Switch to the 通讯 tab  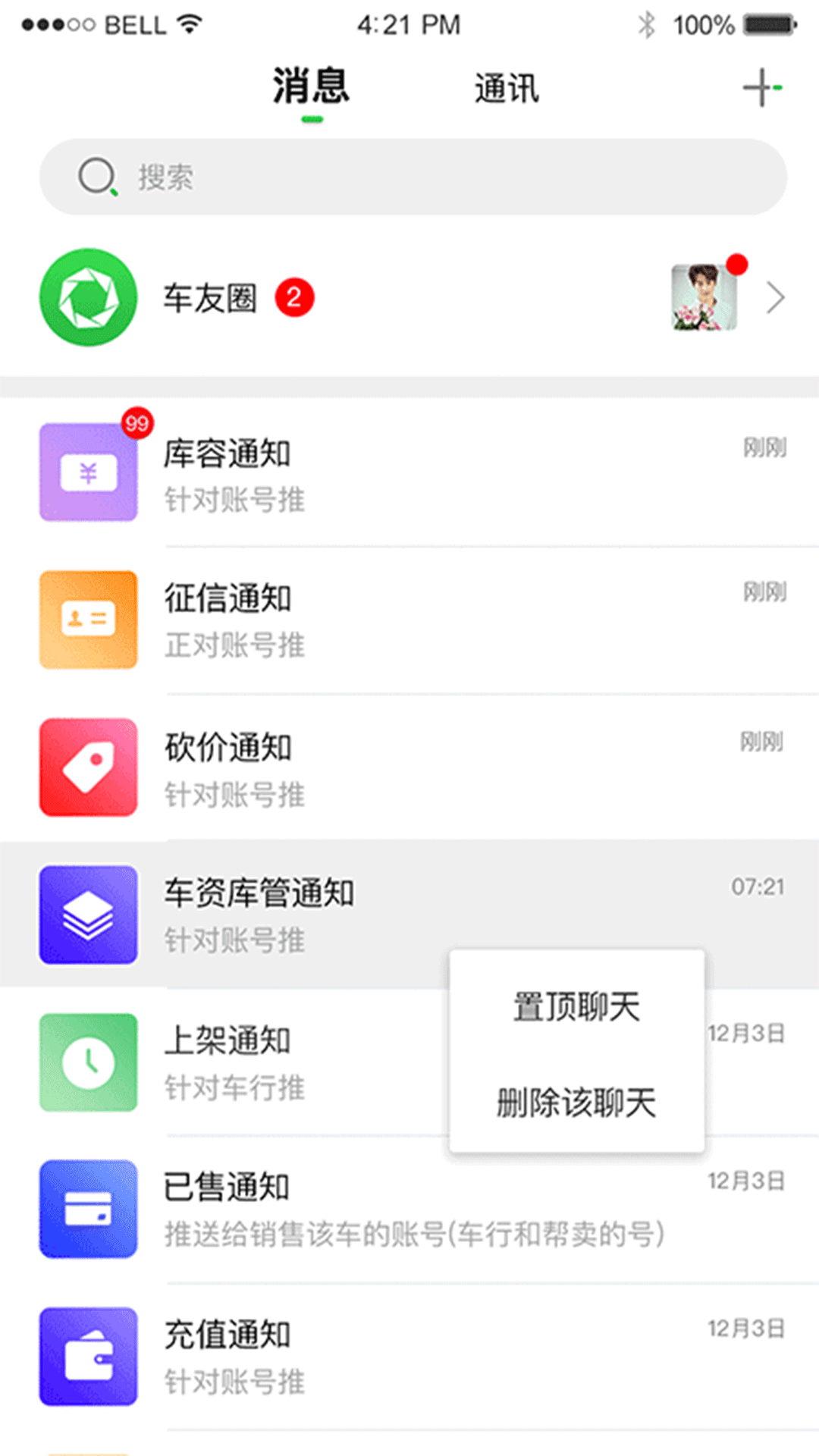click(x=507, y=89)
